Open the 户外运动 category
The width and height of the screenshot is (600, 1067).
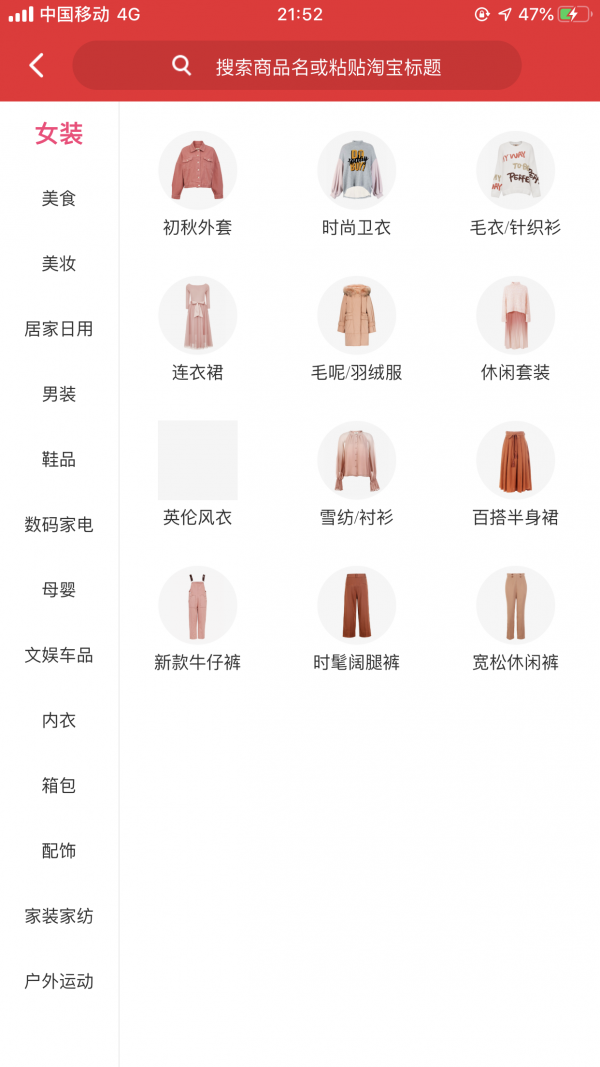[59, 981]
